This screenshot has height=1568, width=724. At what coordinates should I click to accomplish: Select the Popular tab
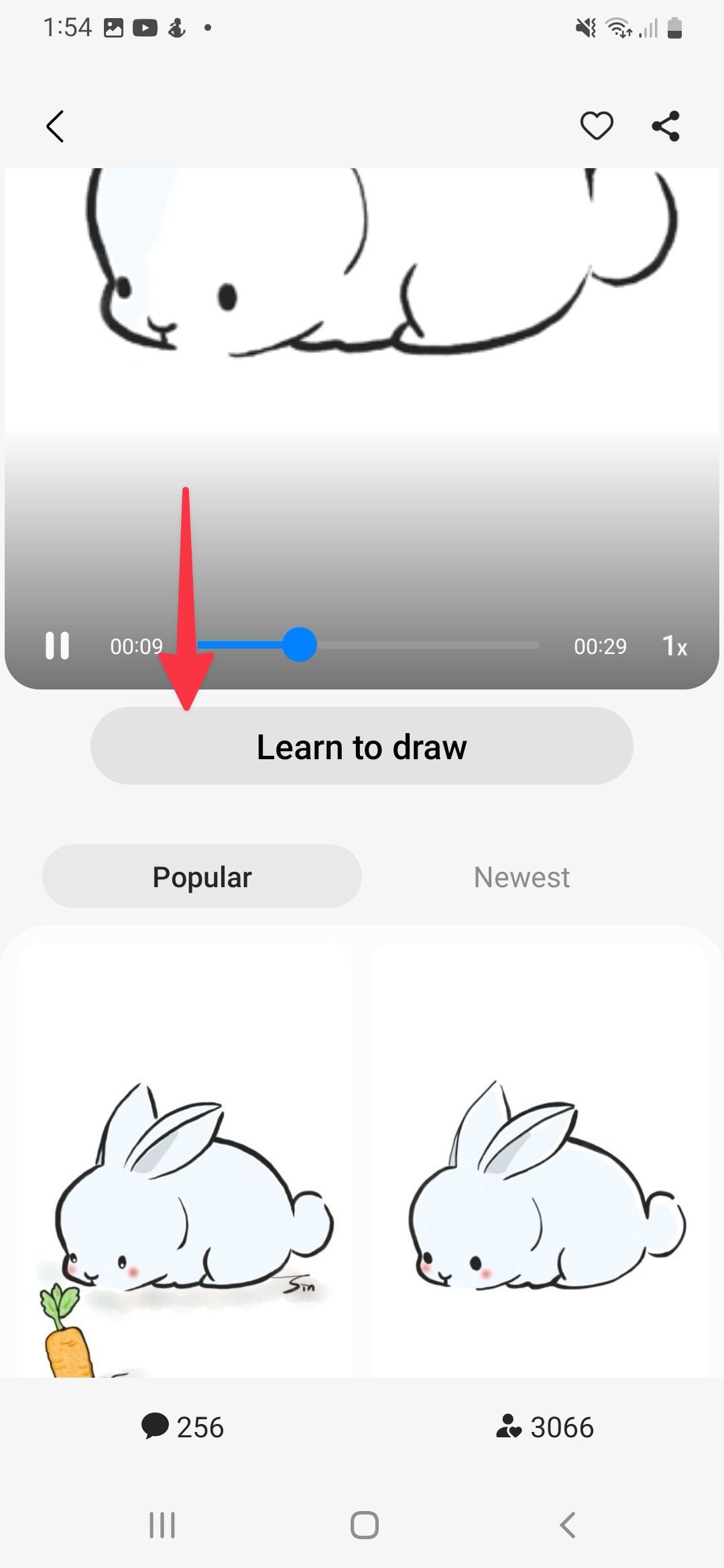(x=202, y=877)
